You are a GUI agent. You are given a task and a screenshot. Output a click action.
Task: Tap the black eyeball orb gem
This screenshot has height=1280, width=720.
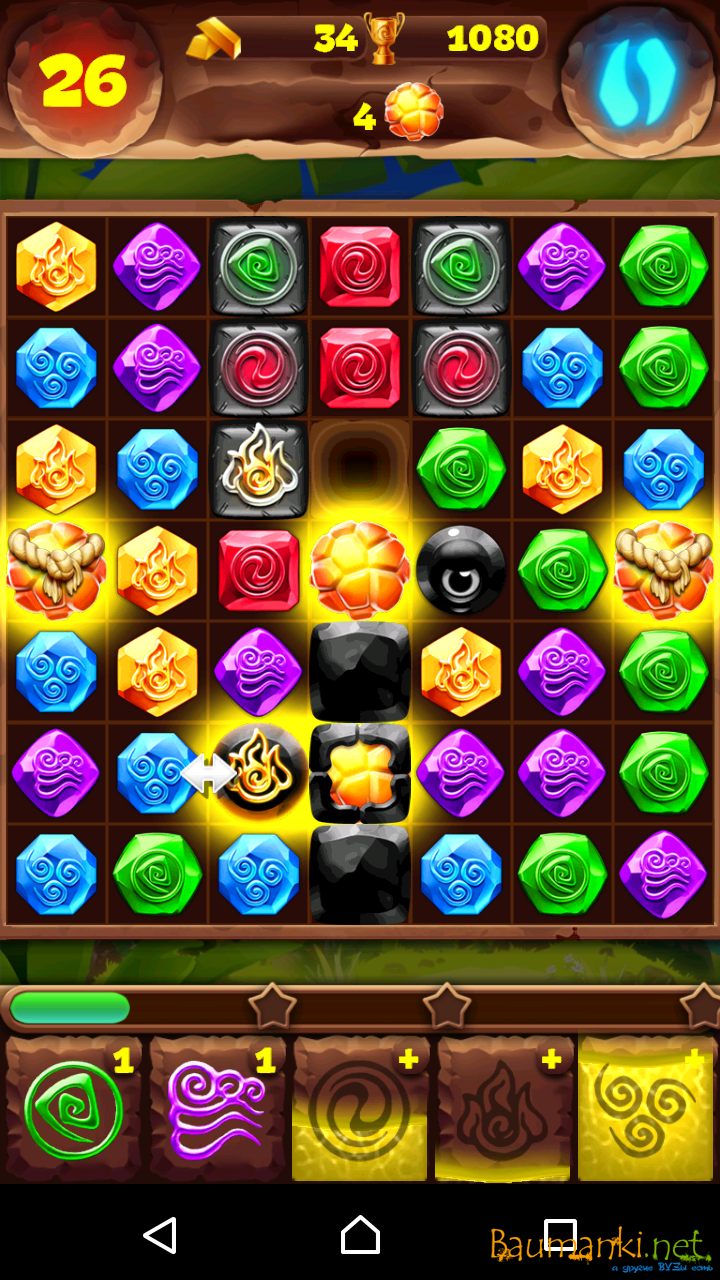[461, 570]
